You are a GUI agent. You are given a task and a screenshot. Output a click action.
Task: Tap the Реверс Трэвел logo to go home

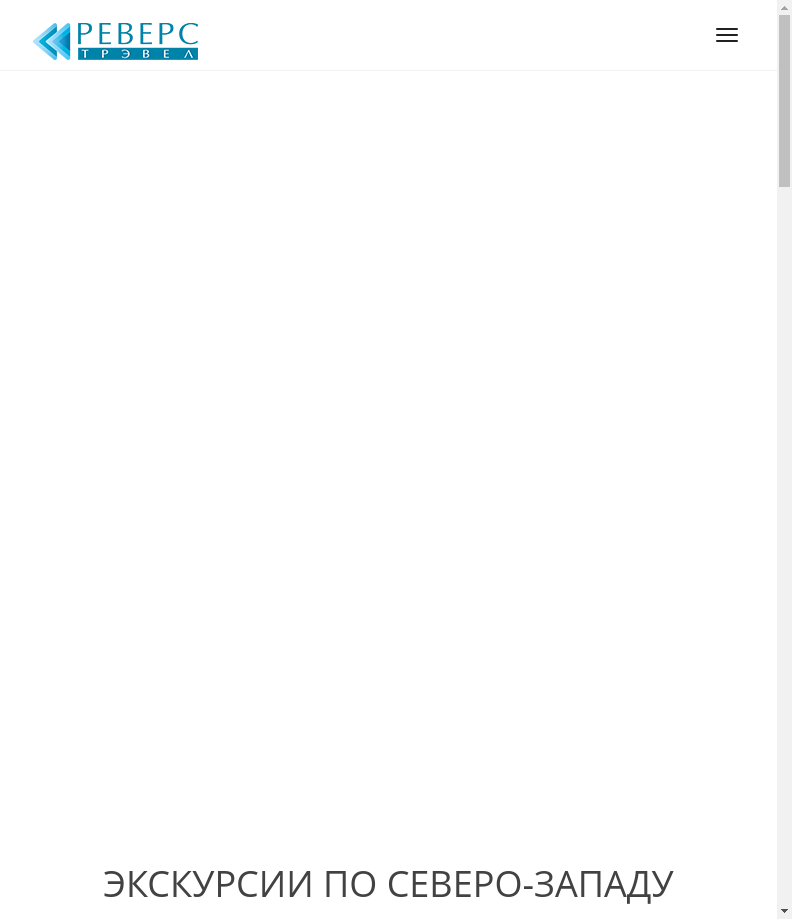[116, 41]
